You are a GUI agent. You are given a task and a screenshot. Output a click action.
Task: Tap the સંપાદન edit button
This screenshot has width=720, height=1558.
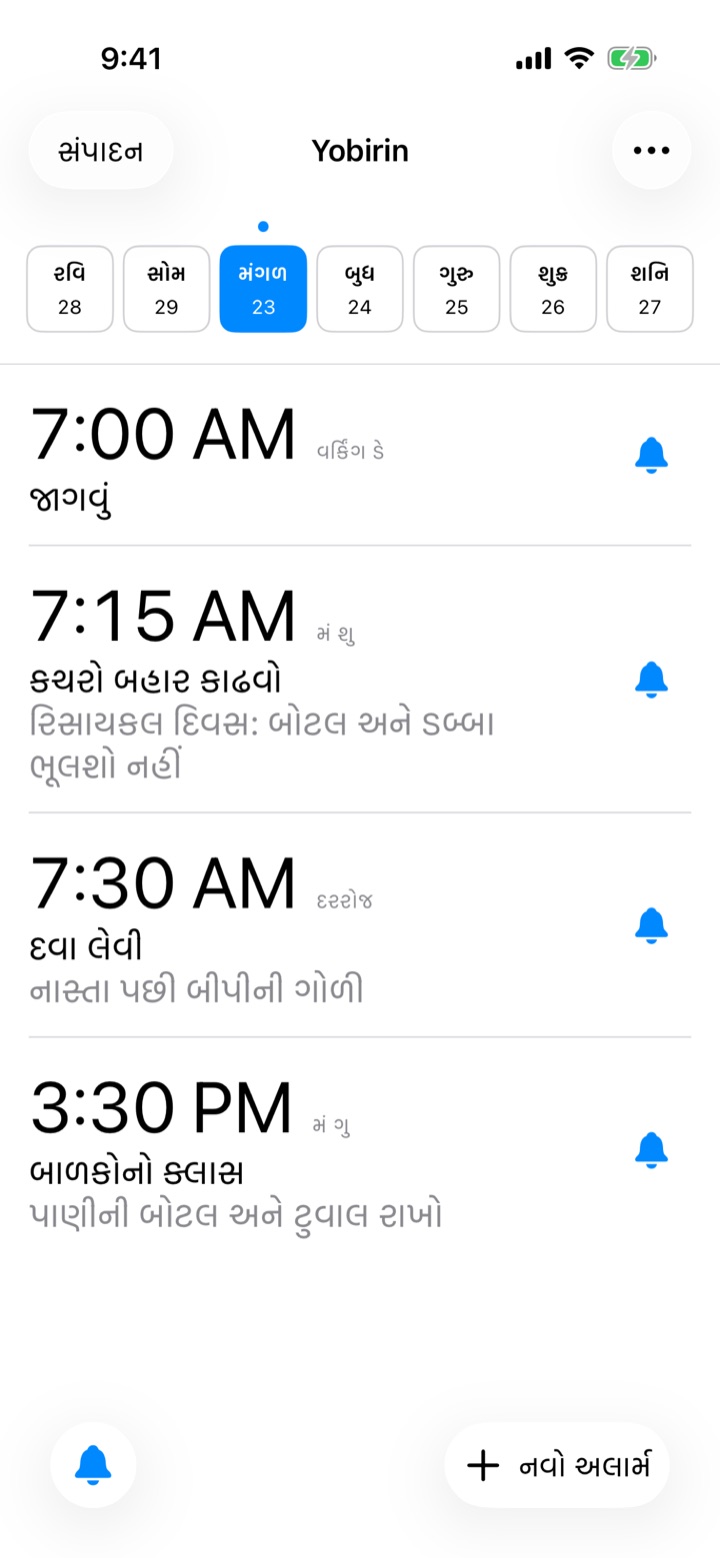point(101,151)
